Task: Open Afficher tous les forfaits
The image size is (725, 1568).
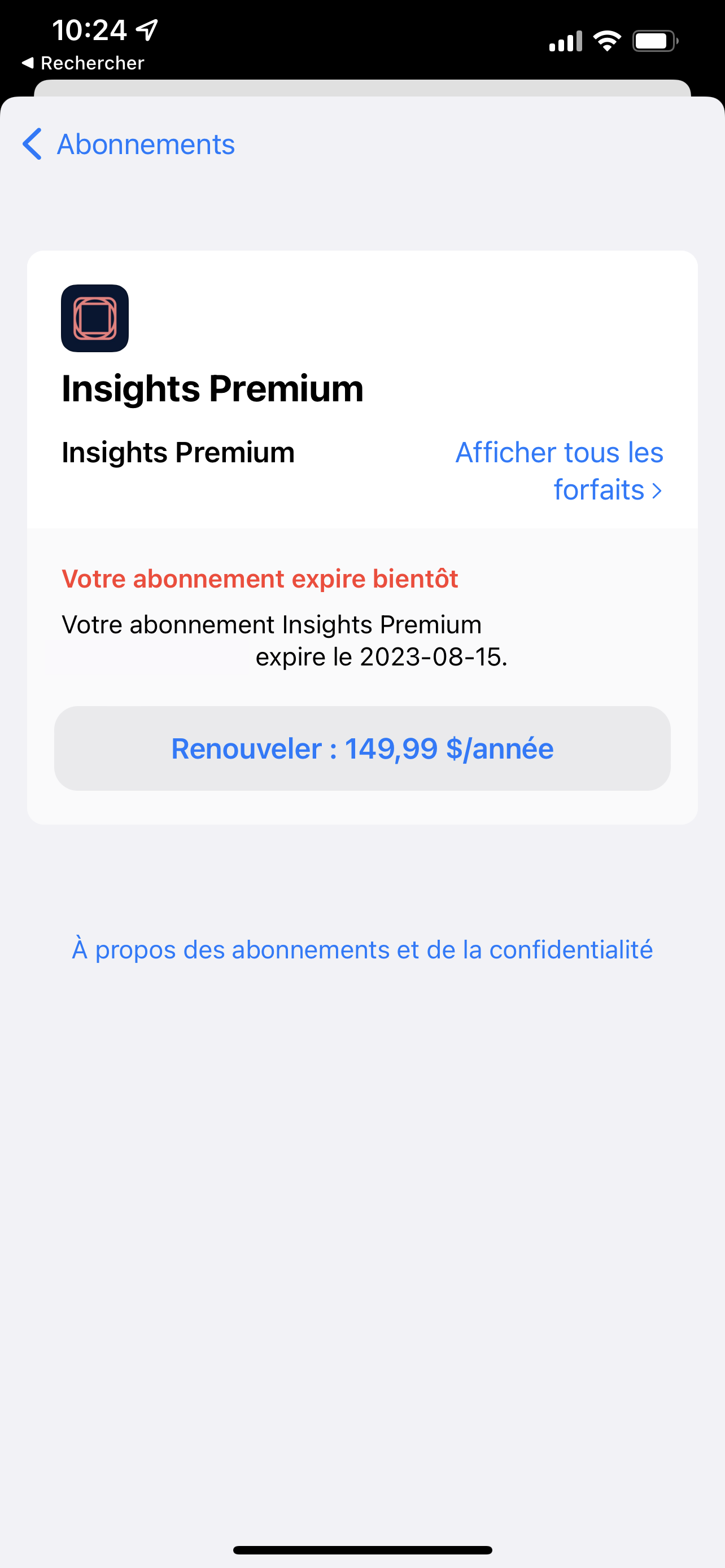Action: 559,471
